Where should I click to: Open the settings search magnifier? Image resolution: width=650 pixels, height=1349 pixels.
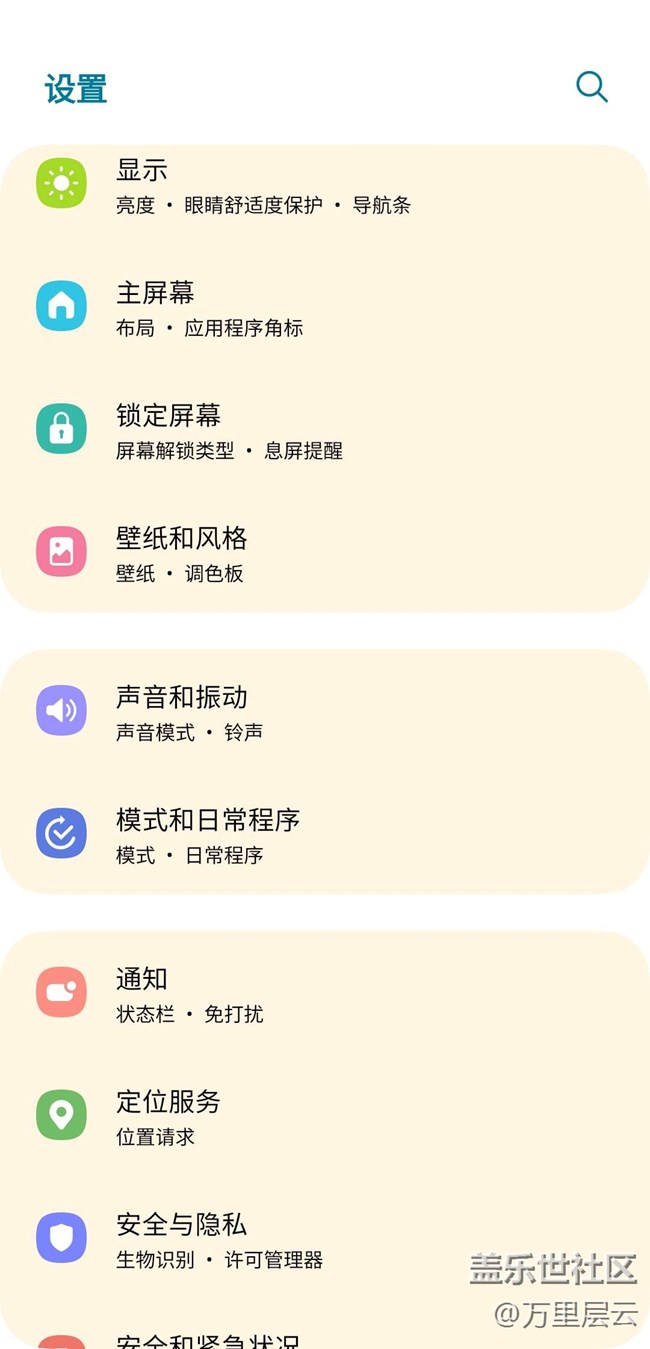pos(591,87)
